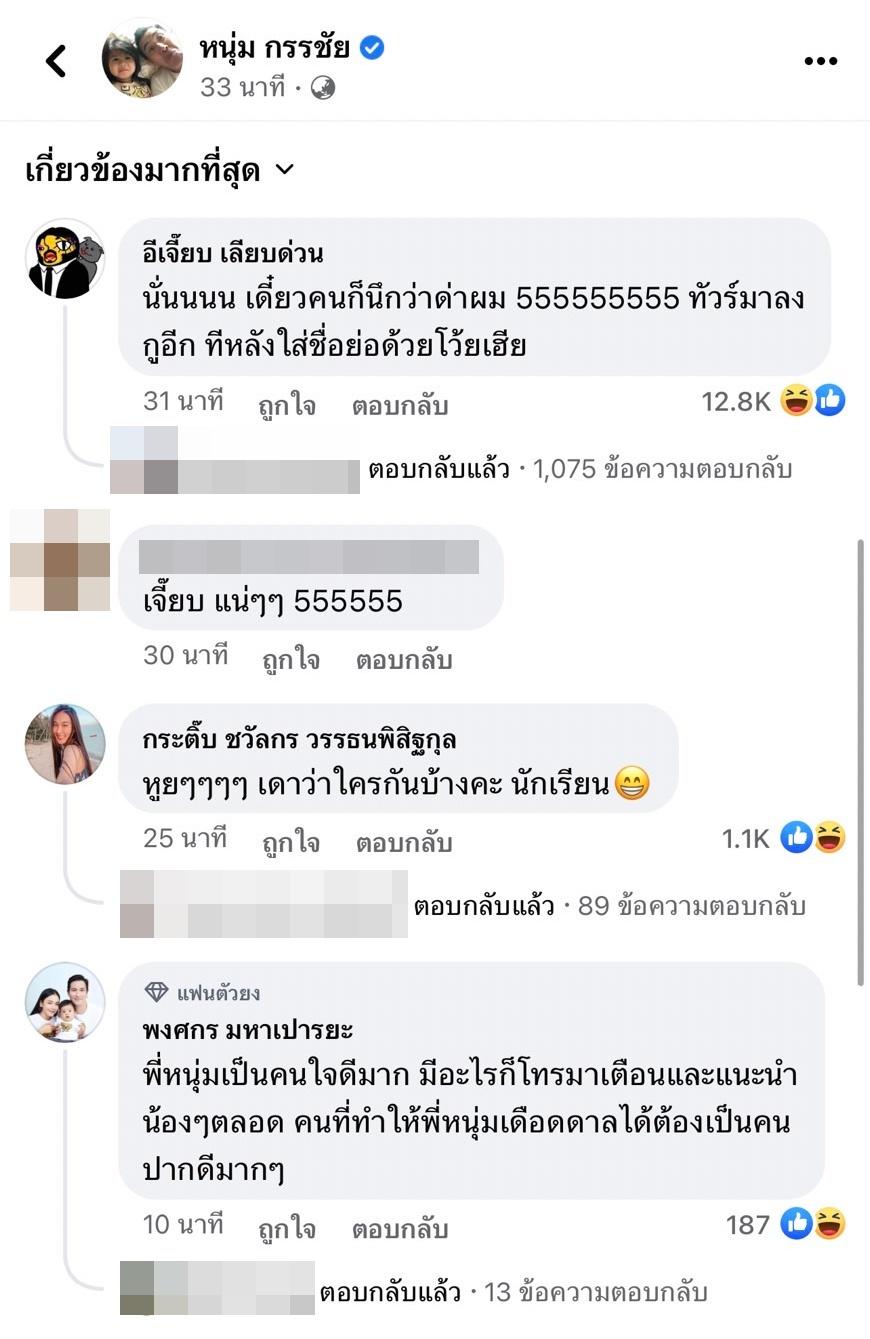Open หนุ่ม กรรชัย's profile picture
This screenshot has width=870, height=1339.
[142, 59]
